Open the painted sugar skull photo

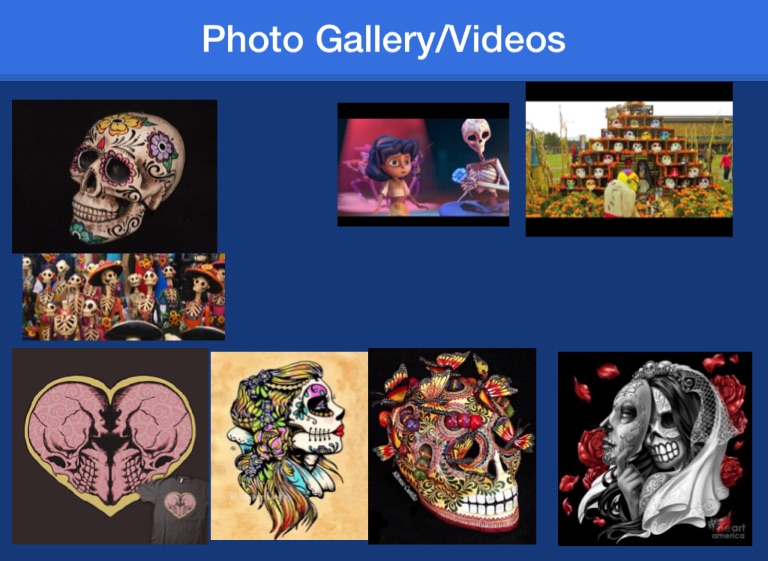click(x=114, y=175)
